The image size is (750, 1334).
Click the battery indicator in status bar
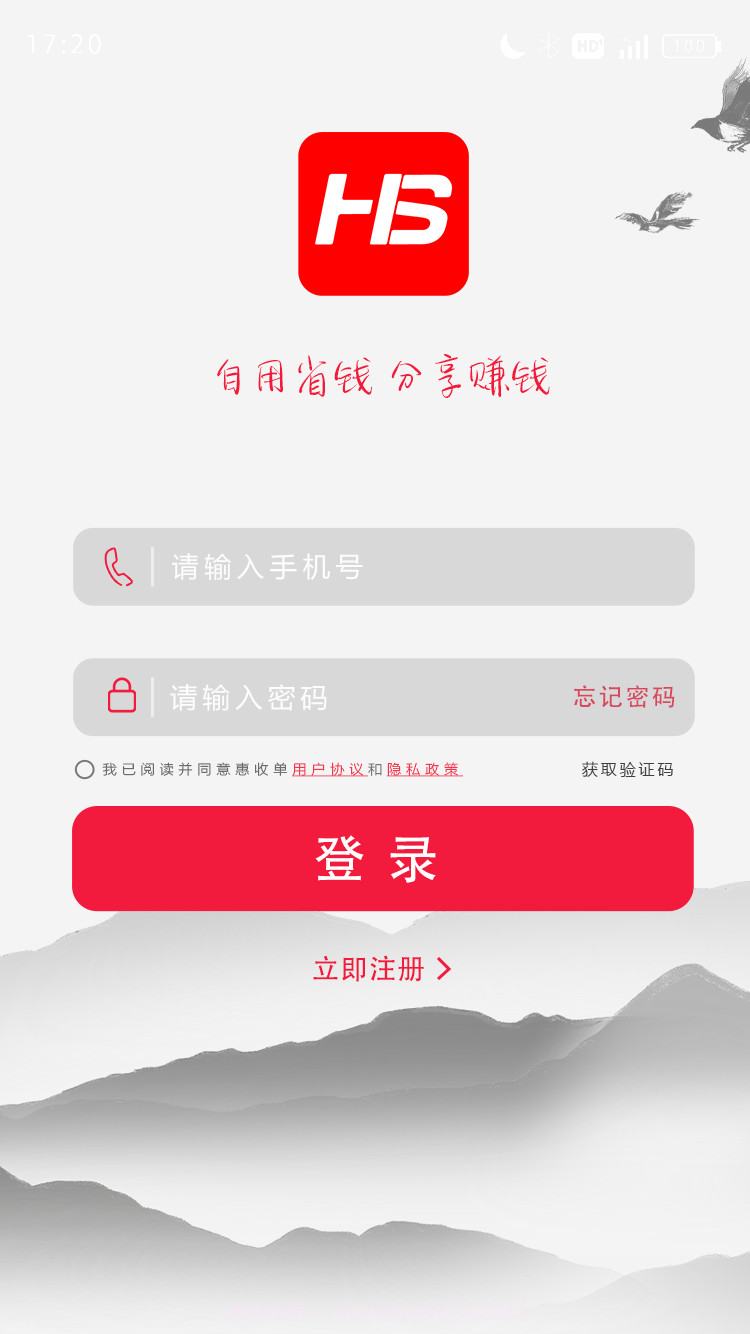click(692, 45)
